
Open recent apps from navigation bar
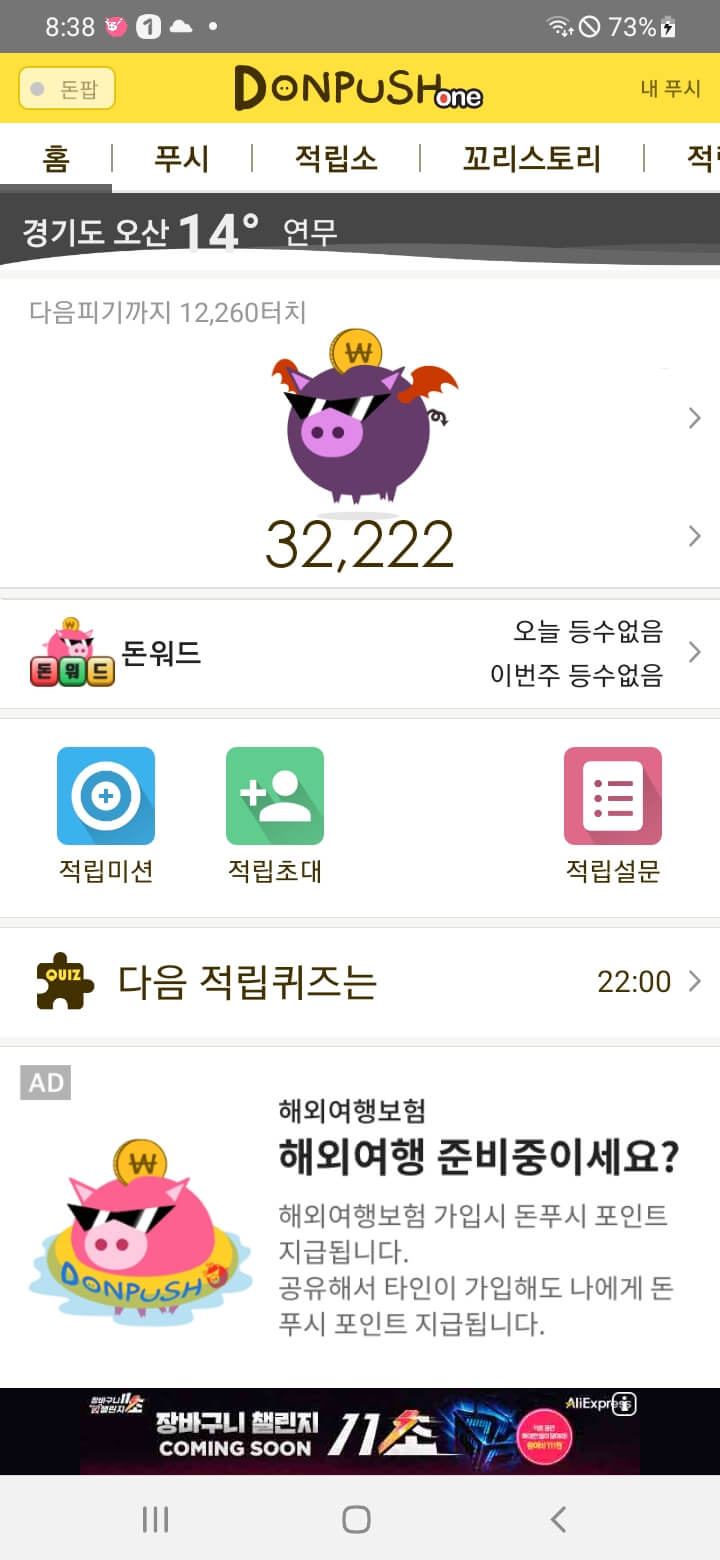click(x=155, y=1519)
